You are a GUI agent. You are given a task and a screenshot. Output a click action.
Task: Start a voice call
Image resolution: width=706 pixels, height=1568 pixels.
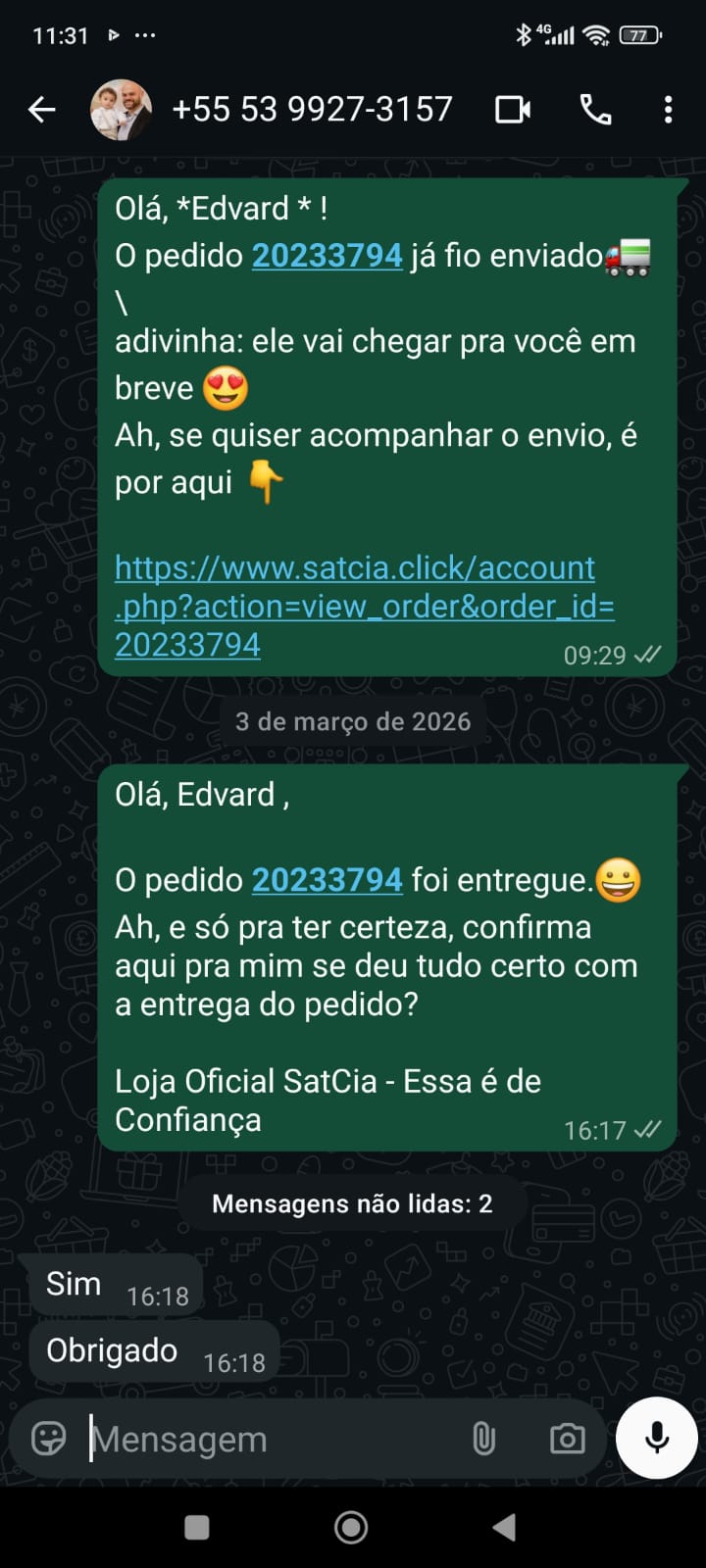coord(595,109)
